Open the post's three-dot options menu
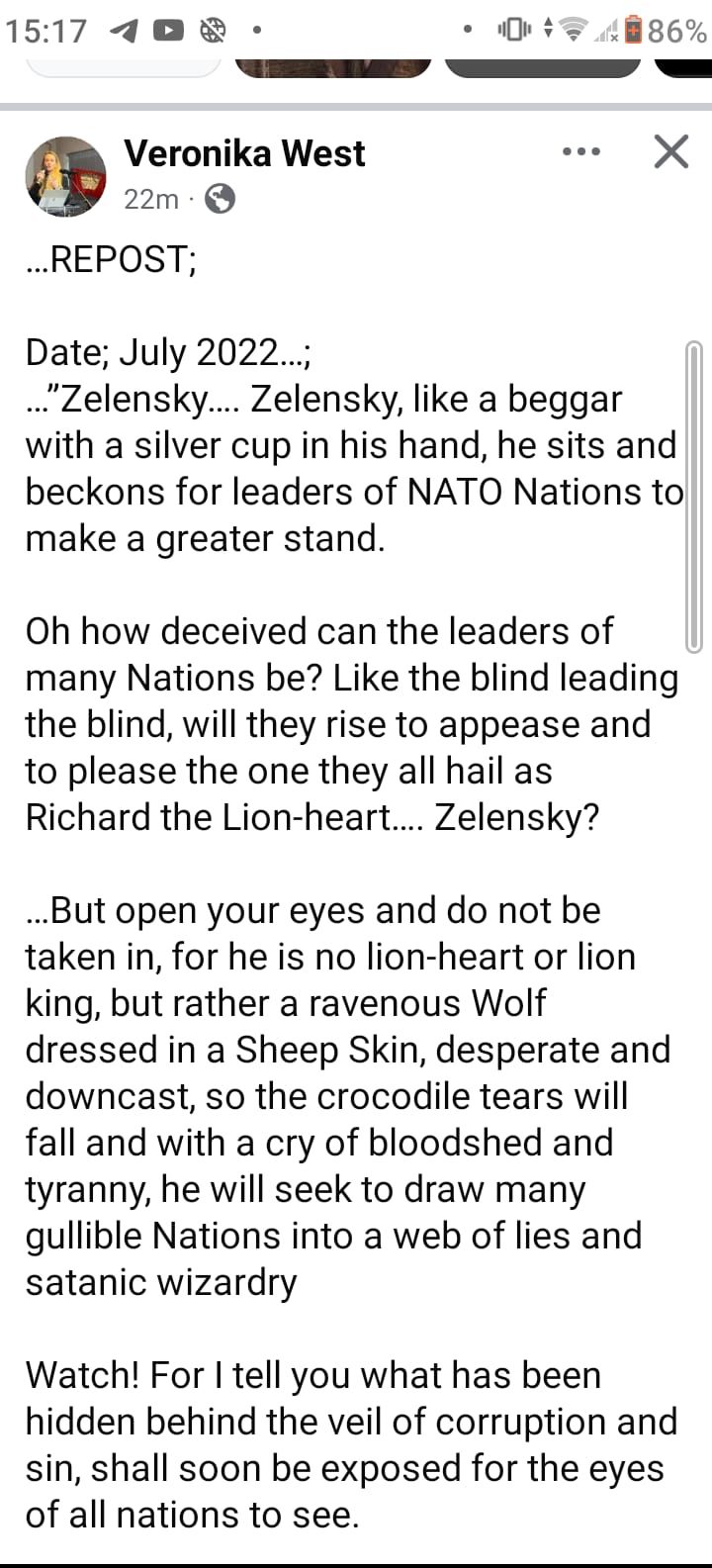 coord(580,152)
